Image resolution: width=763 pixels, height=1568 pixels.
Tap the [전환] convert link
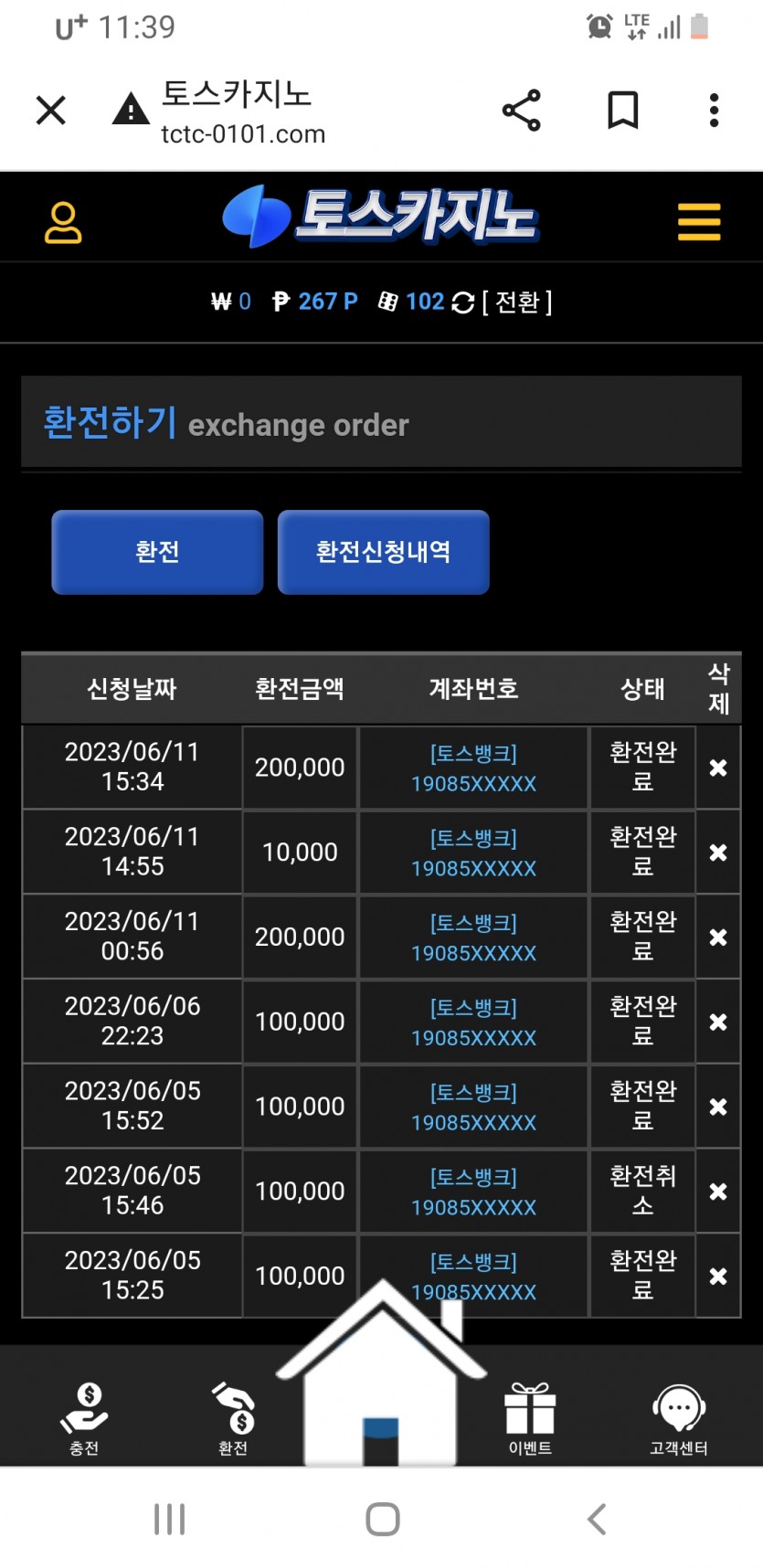pyautogui.click(x=516, y=302)
